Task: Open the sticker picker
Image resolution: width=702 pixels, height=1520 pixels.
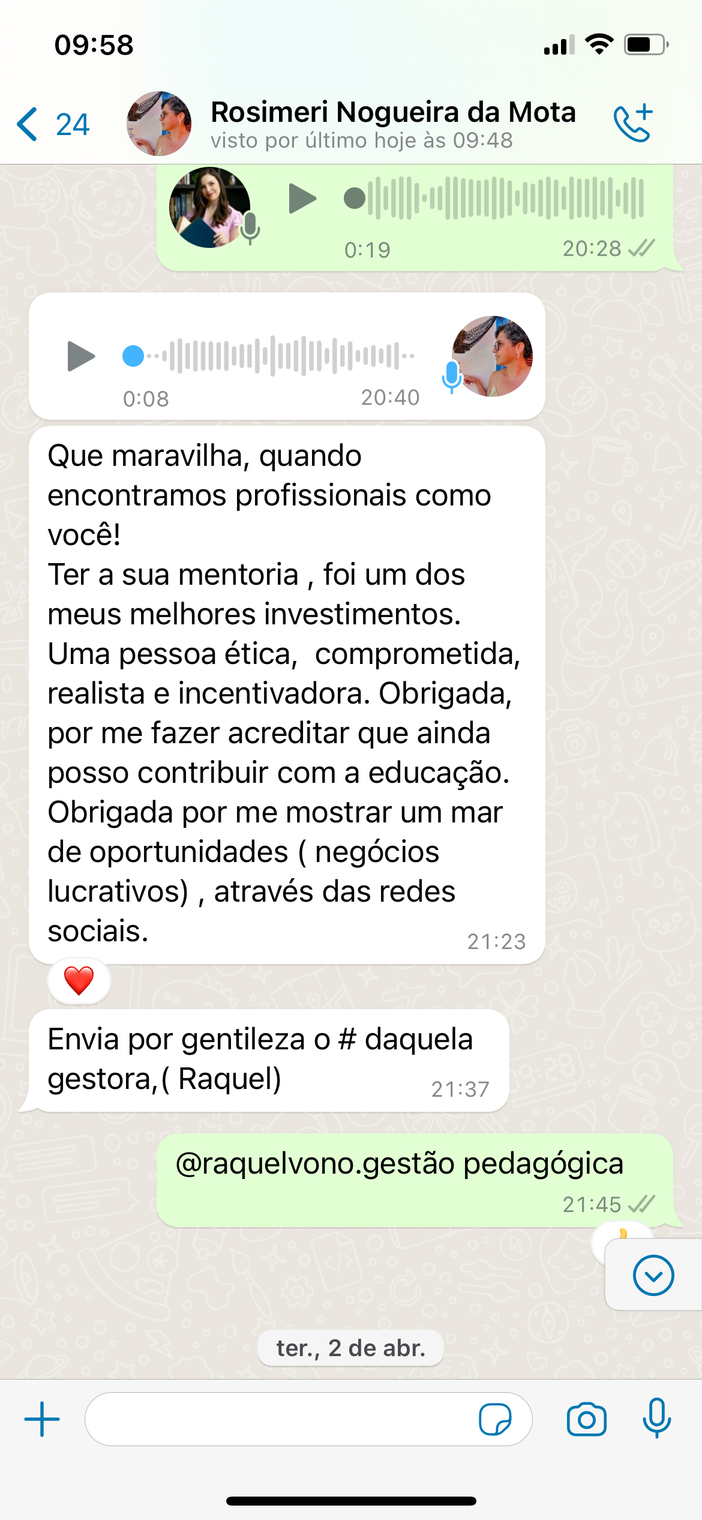Action: pyautogui.click(x=495, y=1419)
